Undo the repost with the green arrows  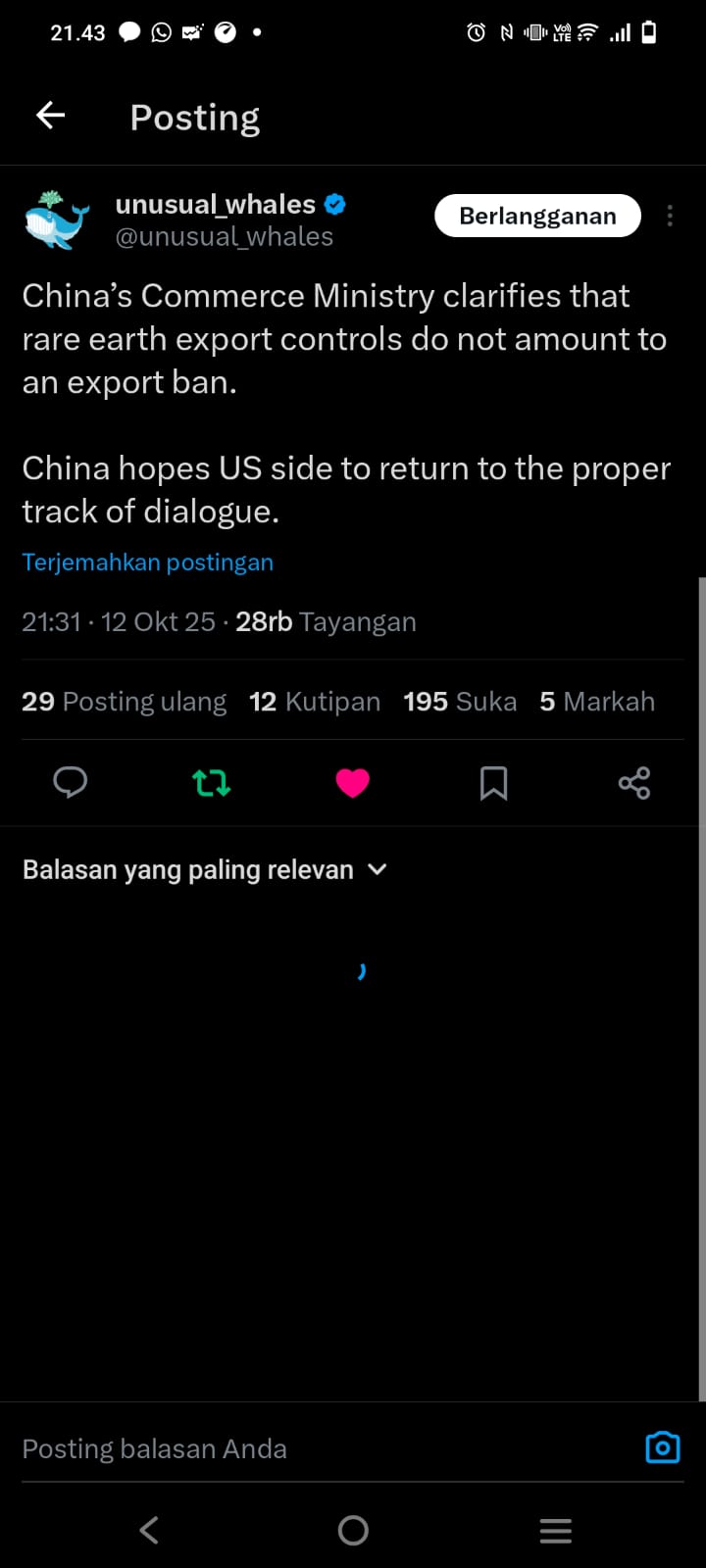(211, 783)
